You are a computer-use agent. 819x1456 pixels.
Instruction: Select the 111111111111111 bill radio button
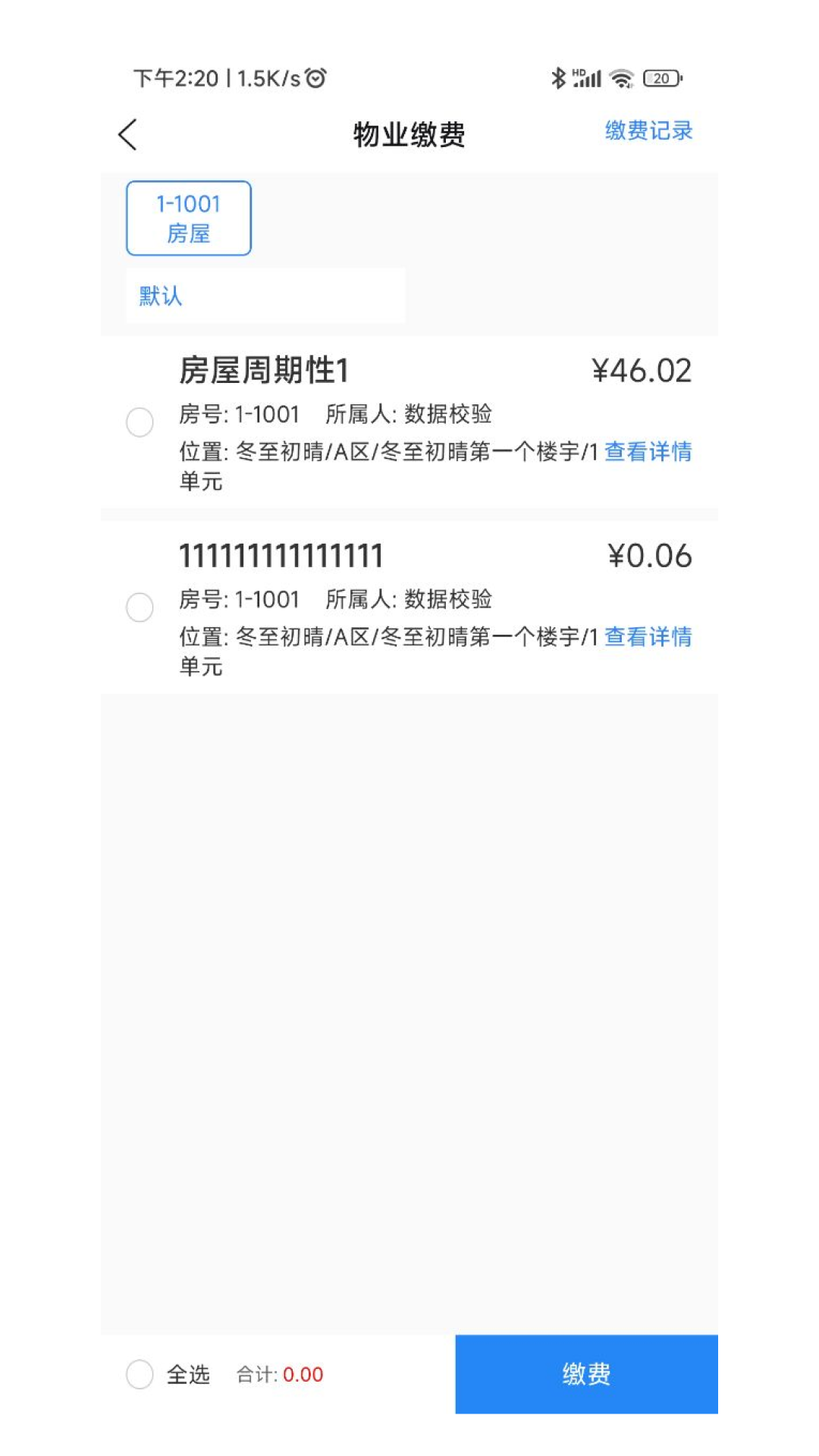coord(140,609)
